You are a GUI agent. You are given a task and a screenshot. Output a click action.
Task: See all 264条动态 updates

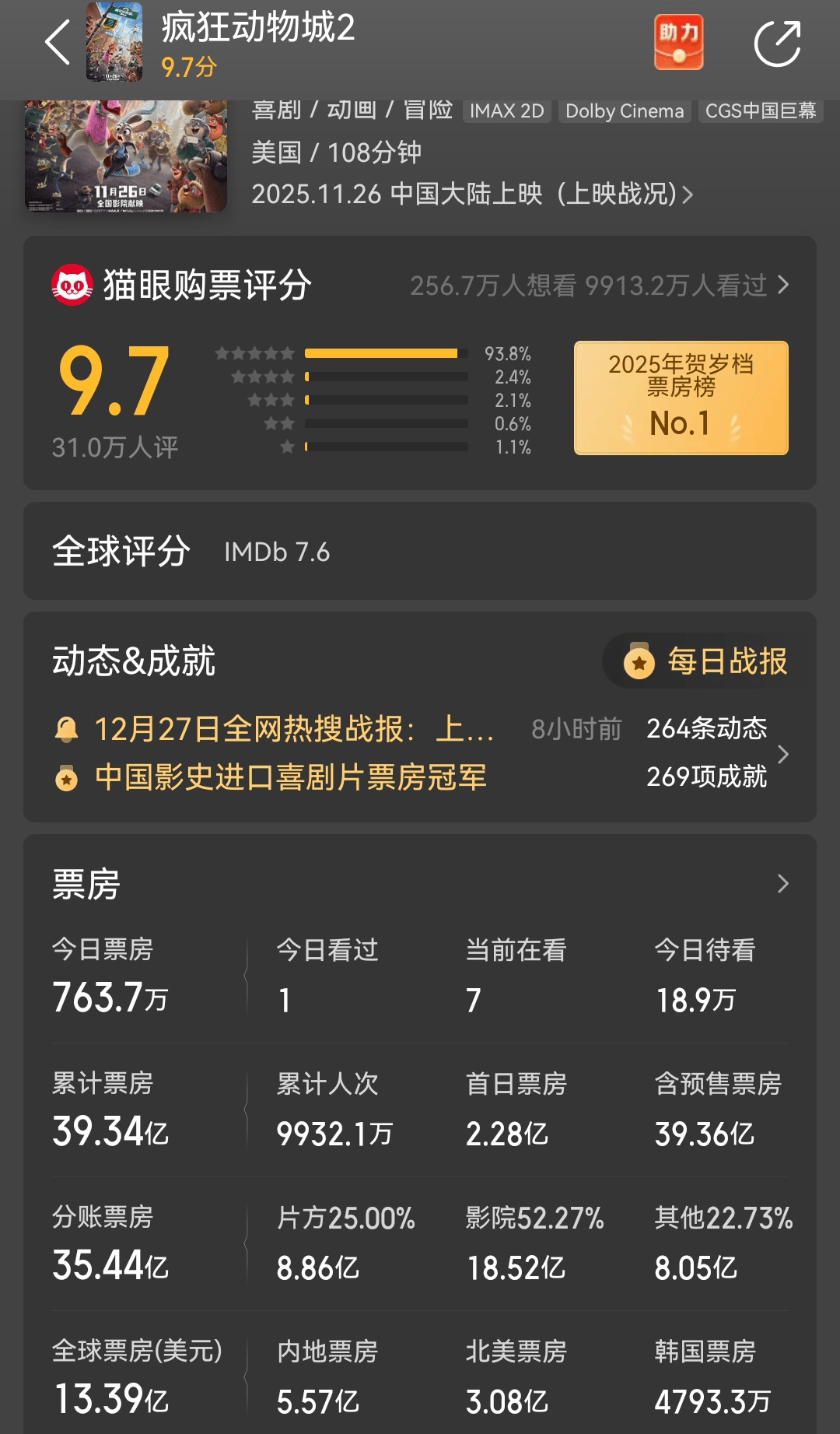pyautogui.click(x=706, y=729)
